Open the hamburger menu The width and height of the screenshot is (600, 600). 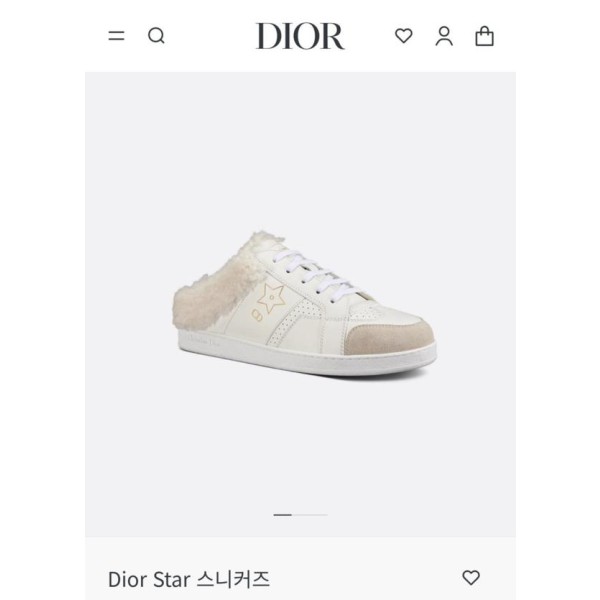117,36
